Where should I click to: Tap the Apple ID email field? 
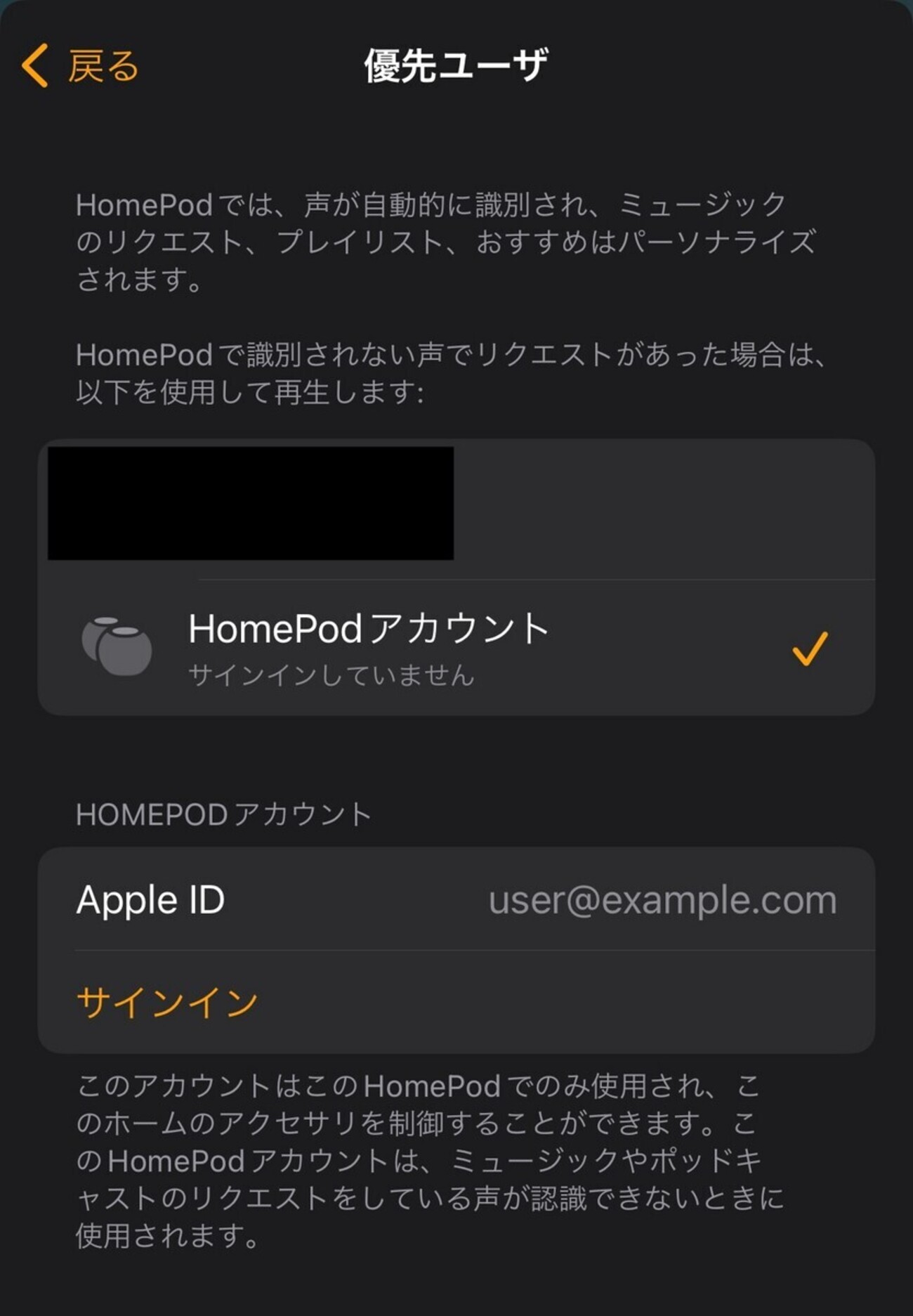click(662, 900)
